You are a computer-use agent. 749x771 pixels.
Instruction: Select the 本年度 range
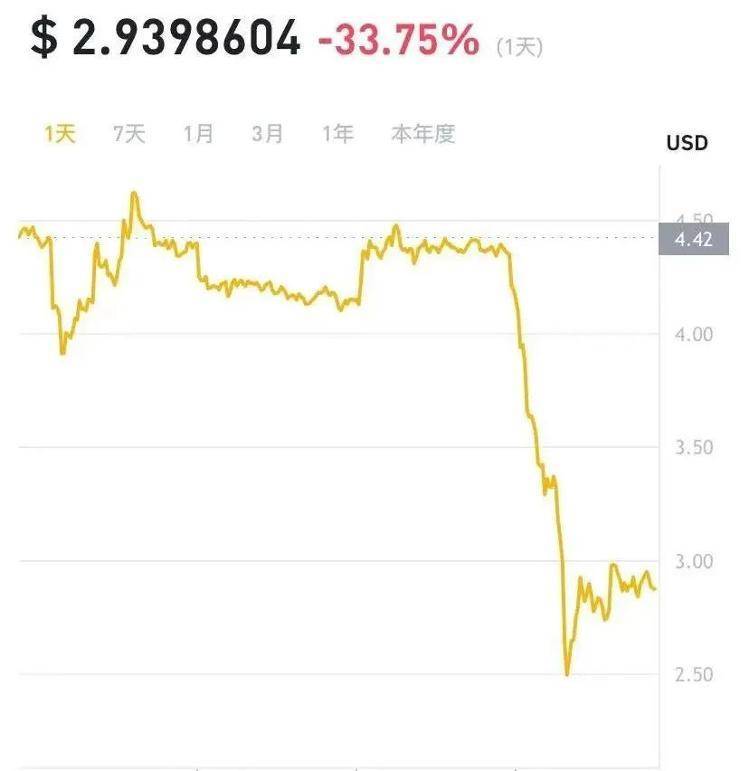pyautogui.click(x=423, y=134)
